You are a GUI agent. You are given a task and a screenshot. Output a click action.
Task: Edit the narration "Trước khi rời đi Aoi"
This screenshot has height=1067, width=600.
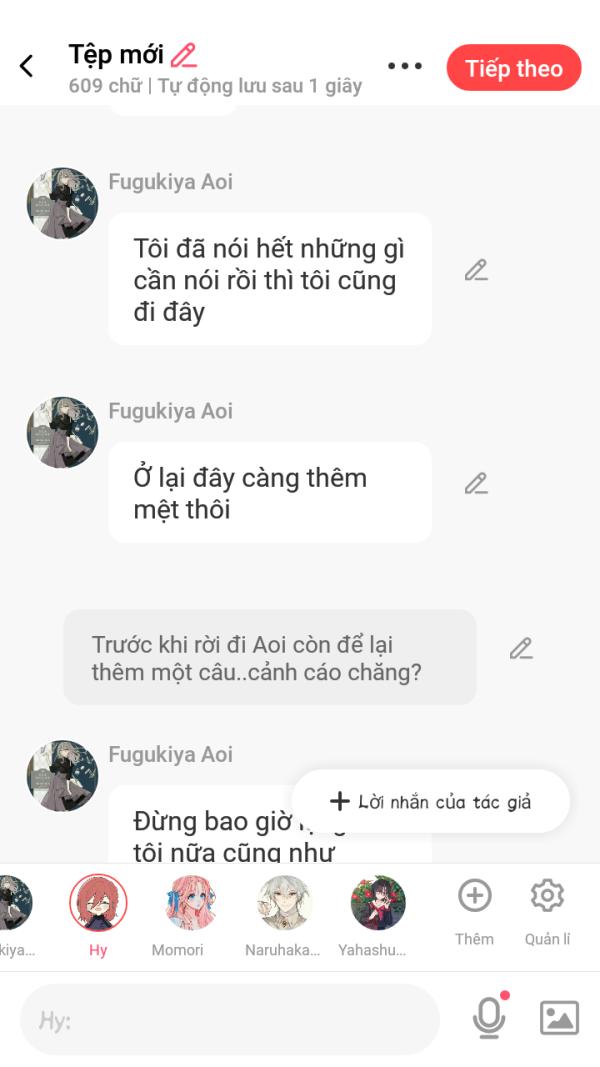521,649
